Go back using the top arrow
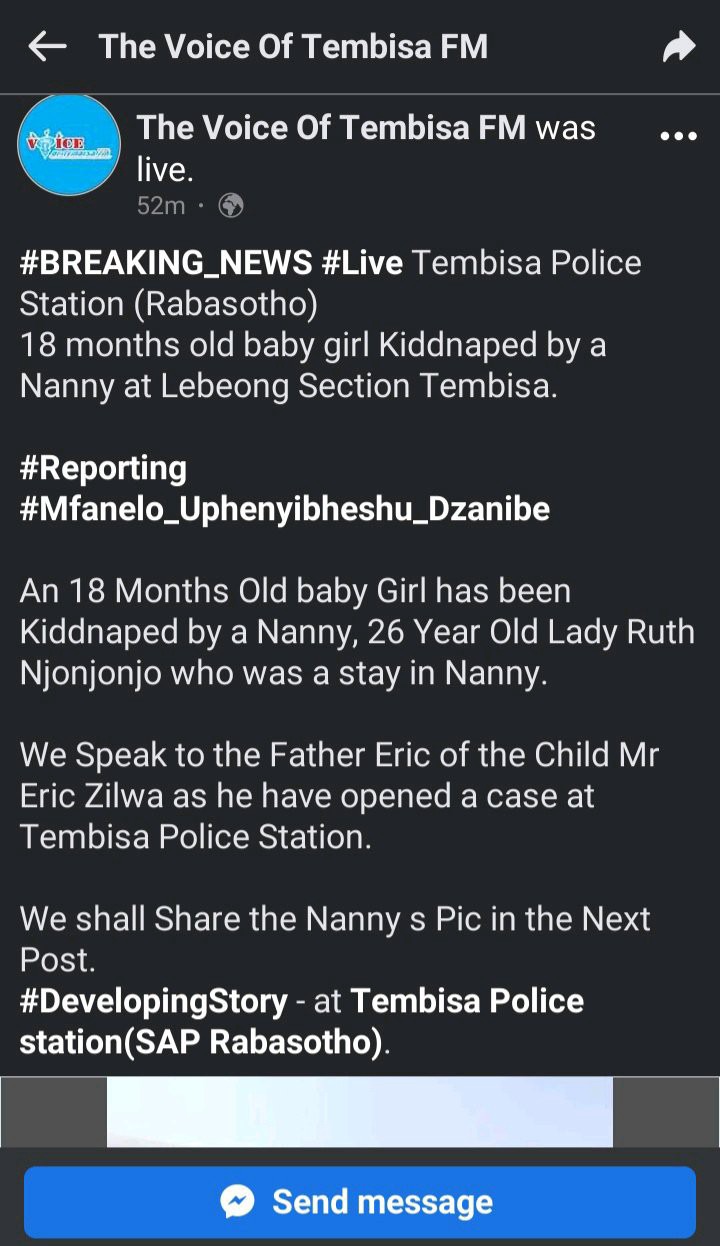The image size is (720, 1246). pos(47,46)
